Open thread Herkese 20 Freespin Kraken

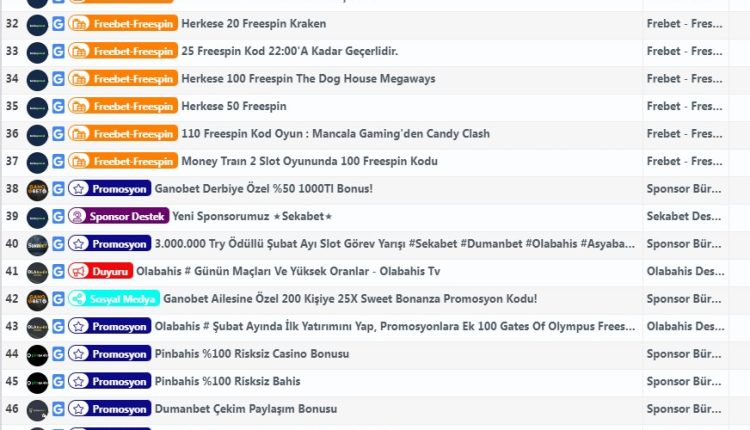point(253,23)
